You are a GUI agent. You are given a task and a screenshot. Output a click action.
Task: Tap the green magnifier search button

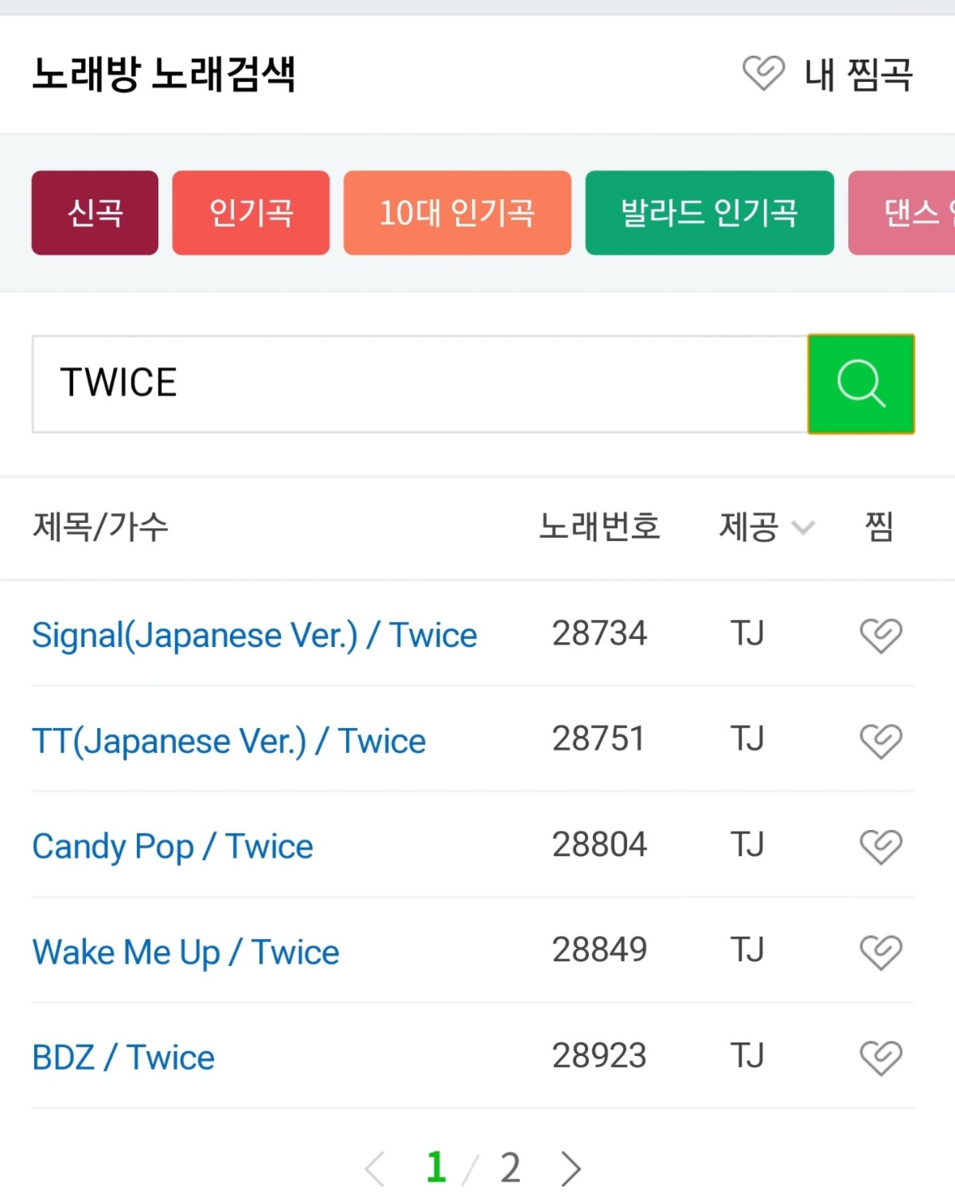861,384
